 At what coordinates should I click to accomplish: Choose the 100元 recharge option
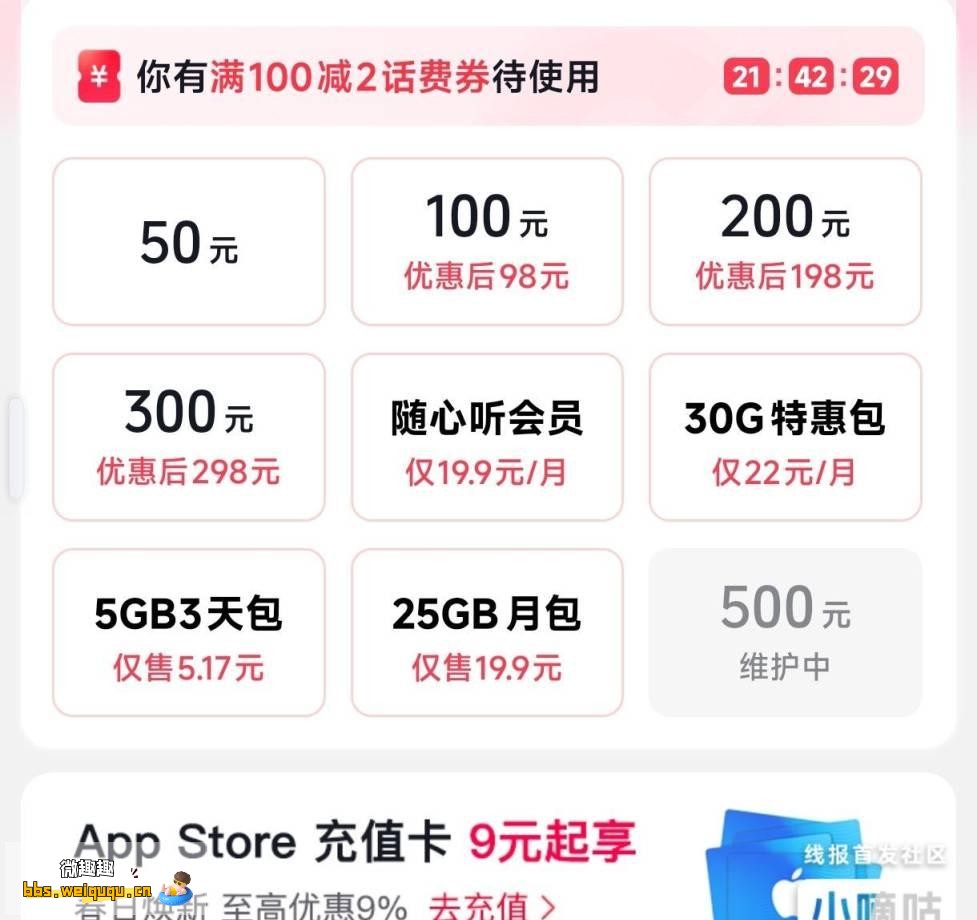(x=487, y=242)
